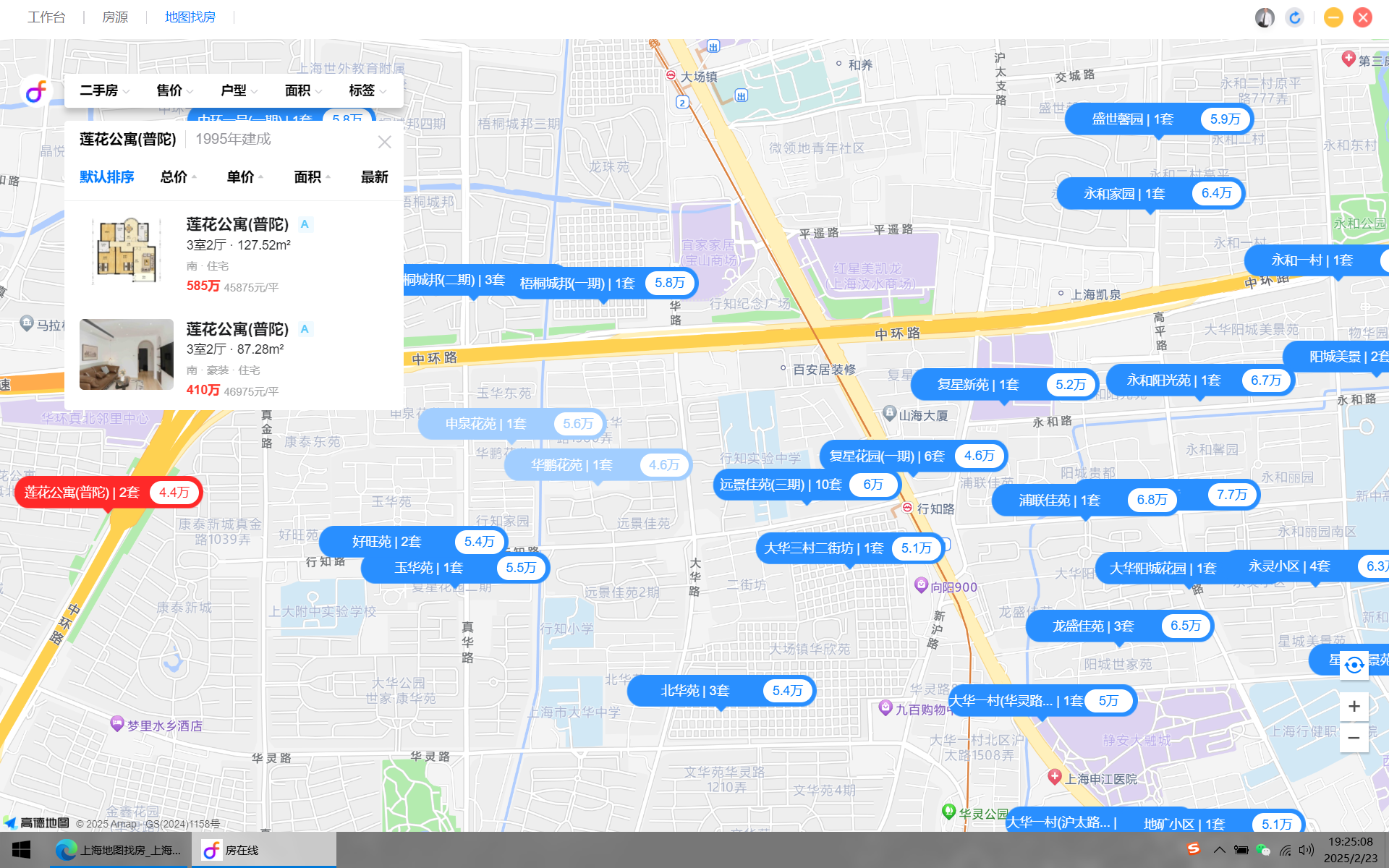Close the 莲花公寓(普陀) listing panel

point(384,142)
